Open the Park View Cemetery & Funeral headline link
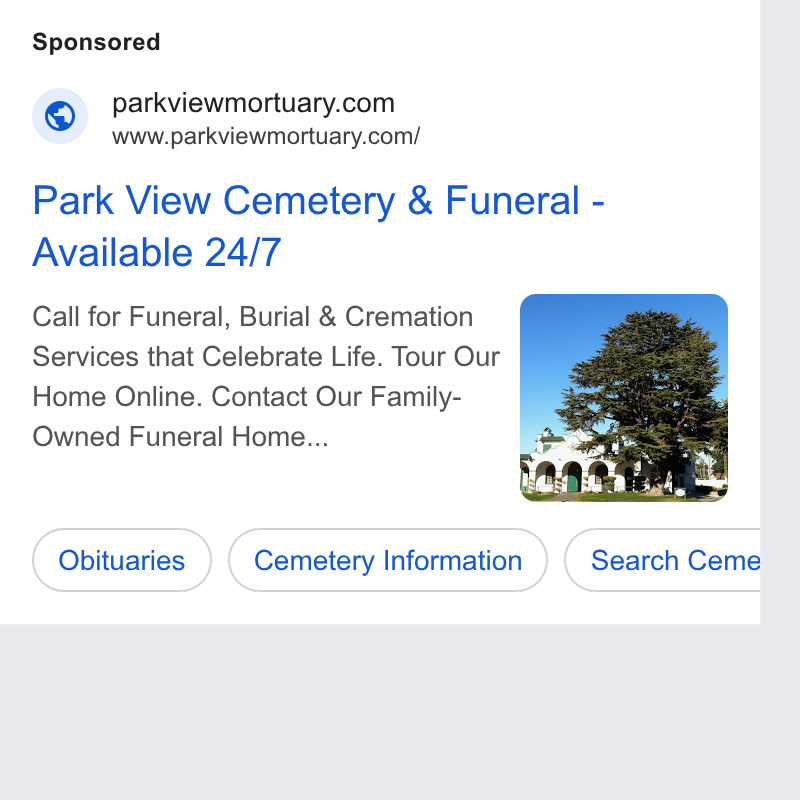This screenshot has height=800, width=800. pyautogui.click(x=318, y=226)
